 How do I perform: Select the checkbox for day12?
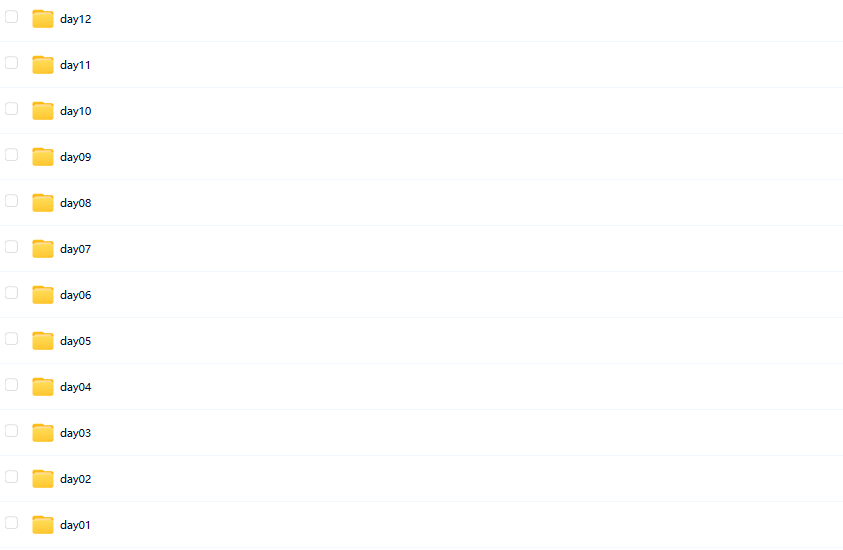(12, 17)
